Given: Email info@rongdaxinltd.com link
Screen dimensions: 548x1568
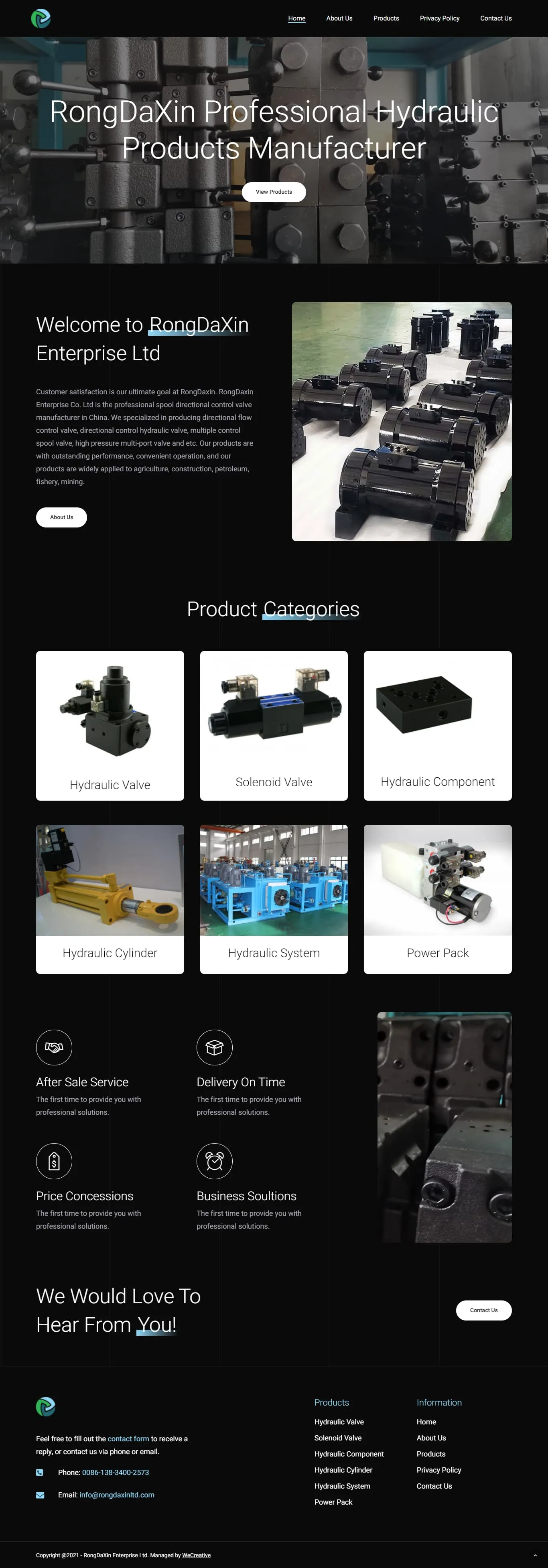Looking at the screenshot, I should (x=116, y=1495).
